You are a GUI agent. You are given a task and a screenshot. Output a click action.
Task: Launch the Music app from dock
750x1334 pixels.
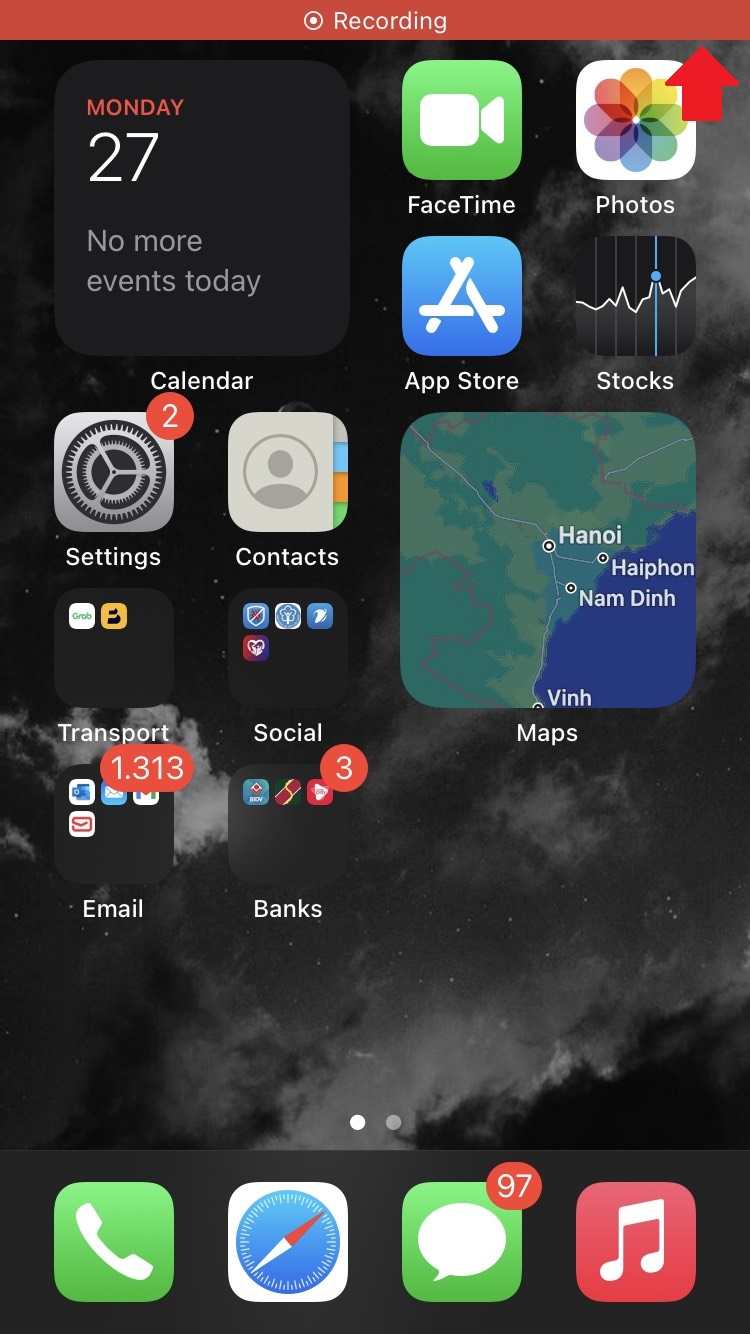coord(635,1242)
